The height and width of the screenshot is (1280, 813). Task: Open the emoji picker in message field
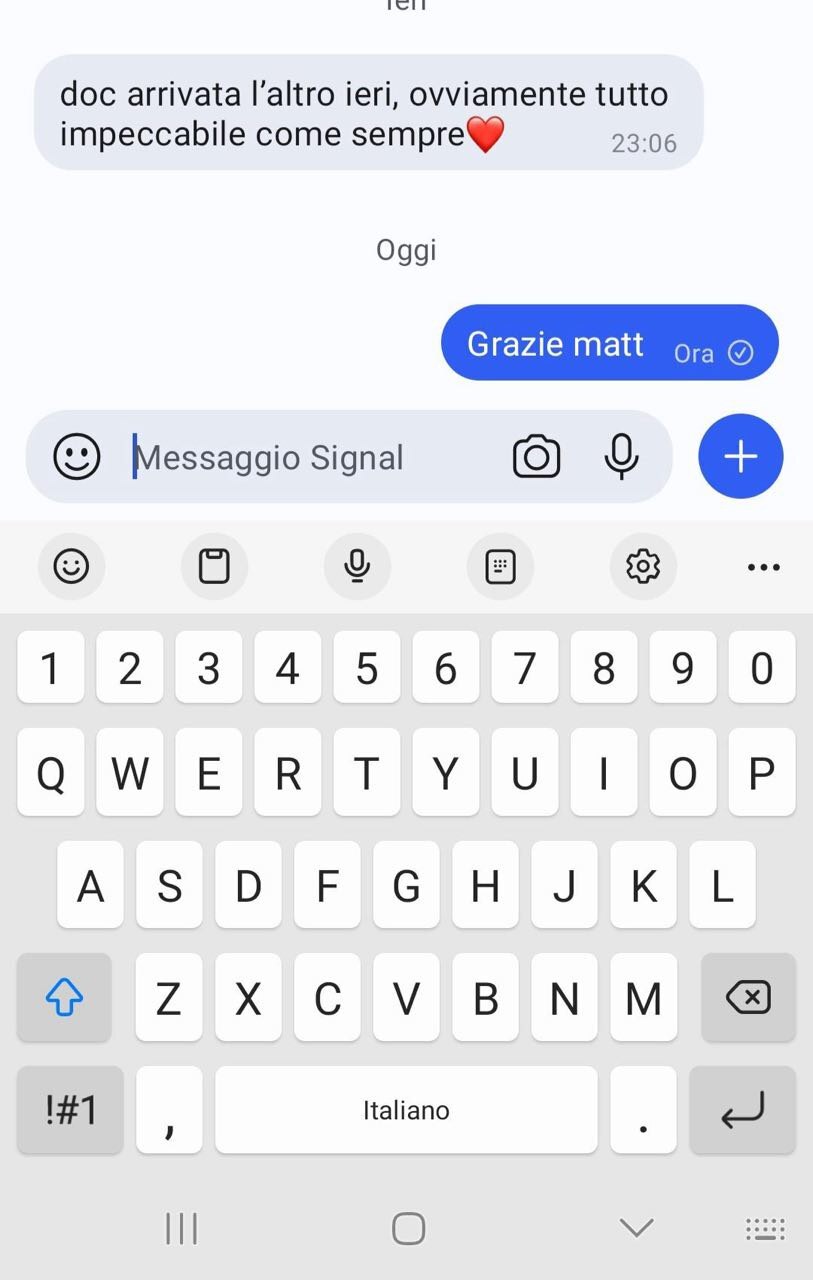[77, 458]
